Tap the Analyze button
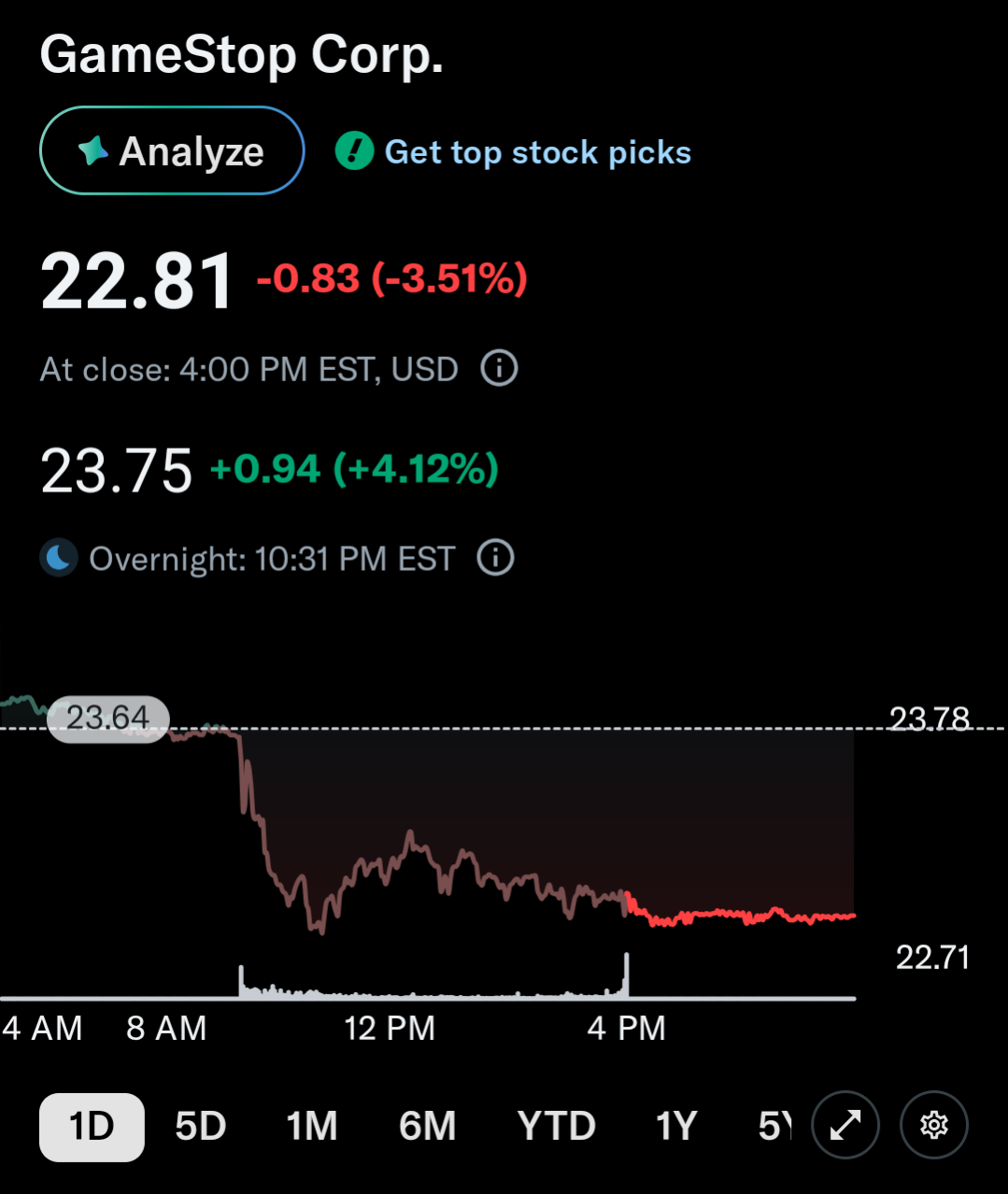The width and height of the screenshot is (1008, 1194). 172,150
